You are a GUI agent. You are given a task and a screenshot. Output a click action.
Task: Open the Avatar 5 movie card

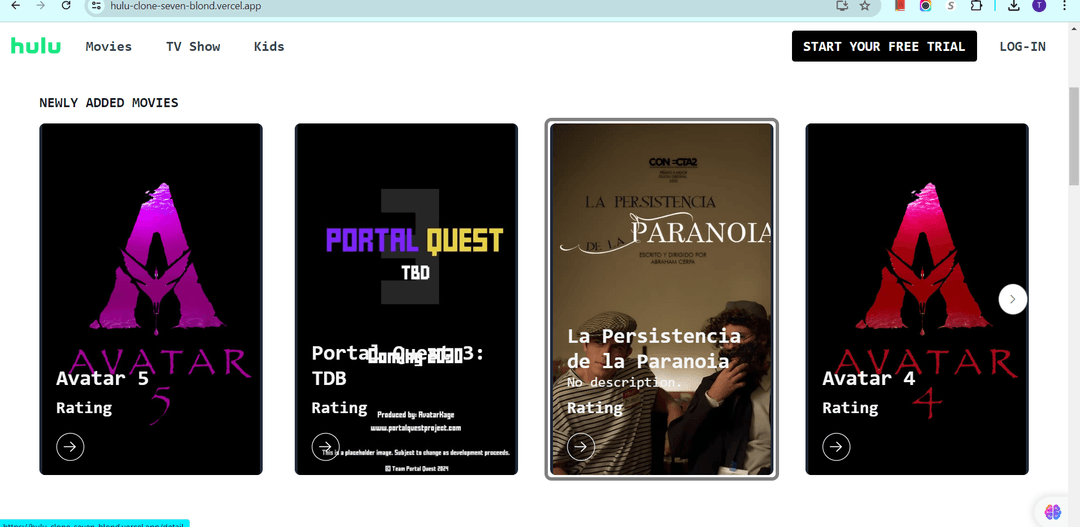click(x=151, y=298)
